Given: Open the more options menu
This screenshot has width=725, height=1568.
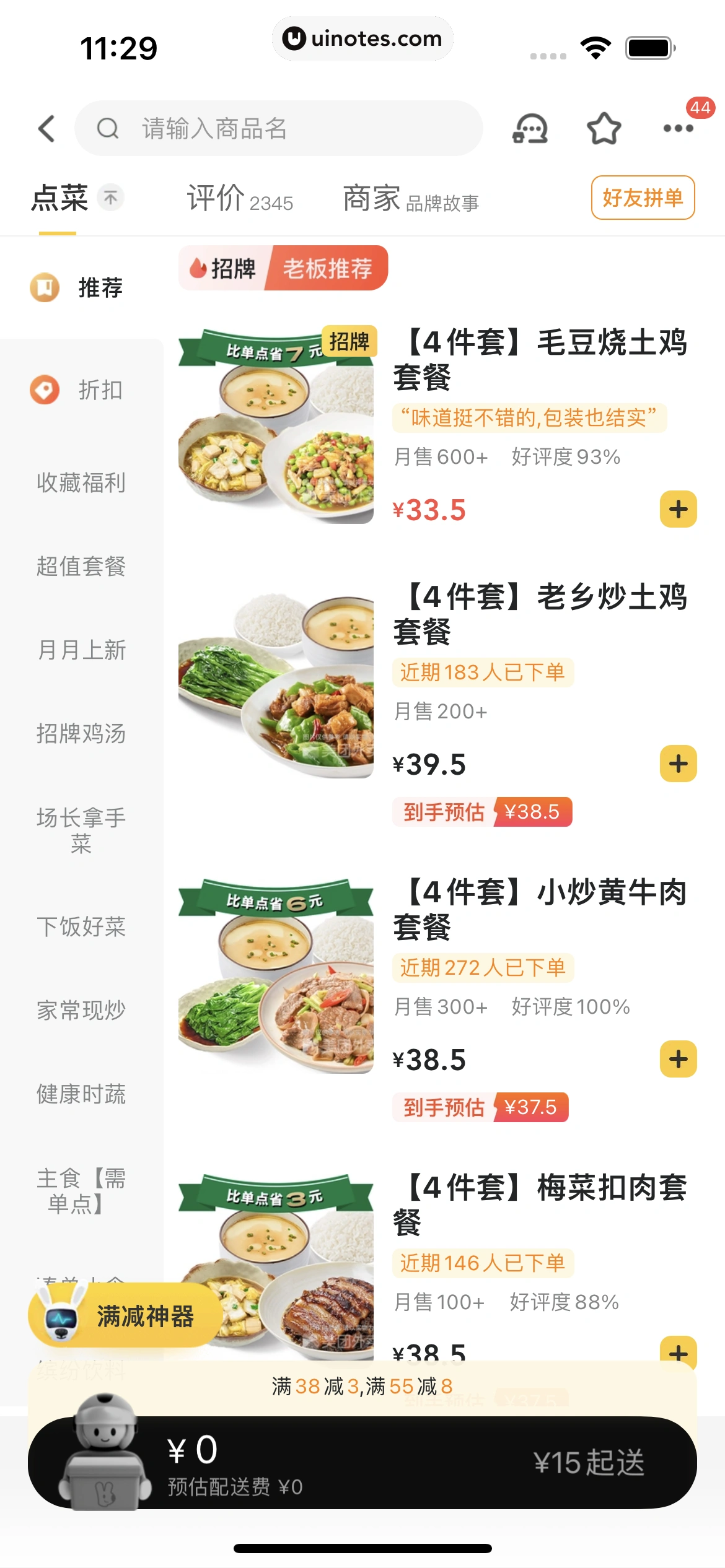Looking at the screenshot, I should pyautogui.click(x=678, y=129).
